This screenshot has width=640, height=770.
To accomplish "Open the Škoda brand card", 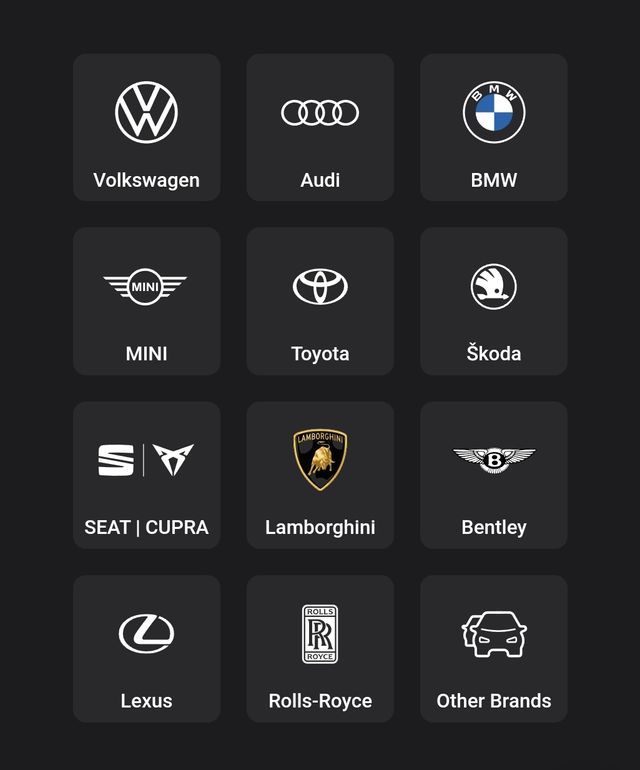I will (x=494, y=301).
